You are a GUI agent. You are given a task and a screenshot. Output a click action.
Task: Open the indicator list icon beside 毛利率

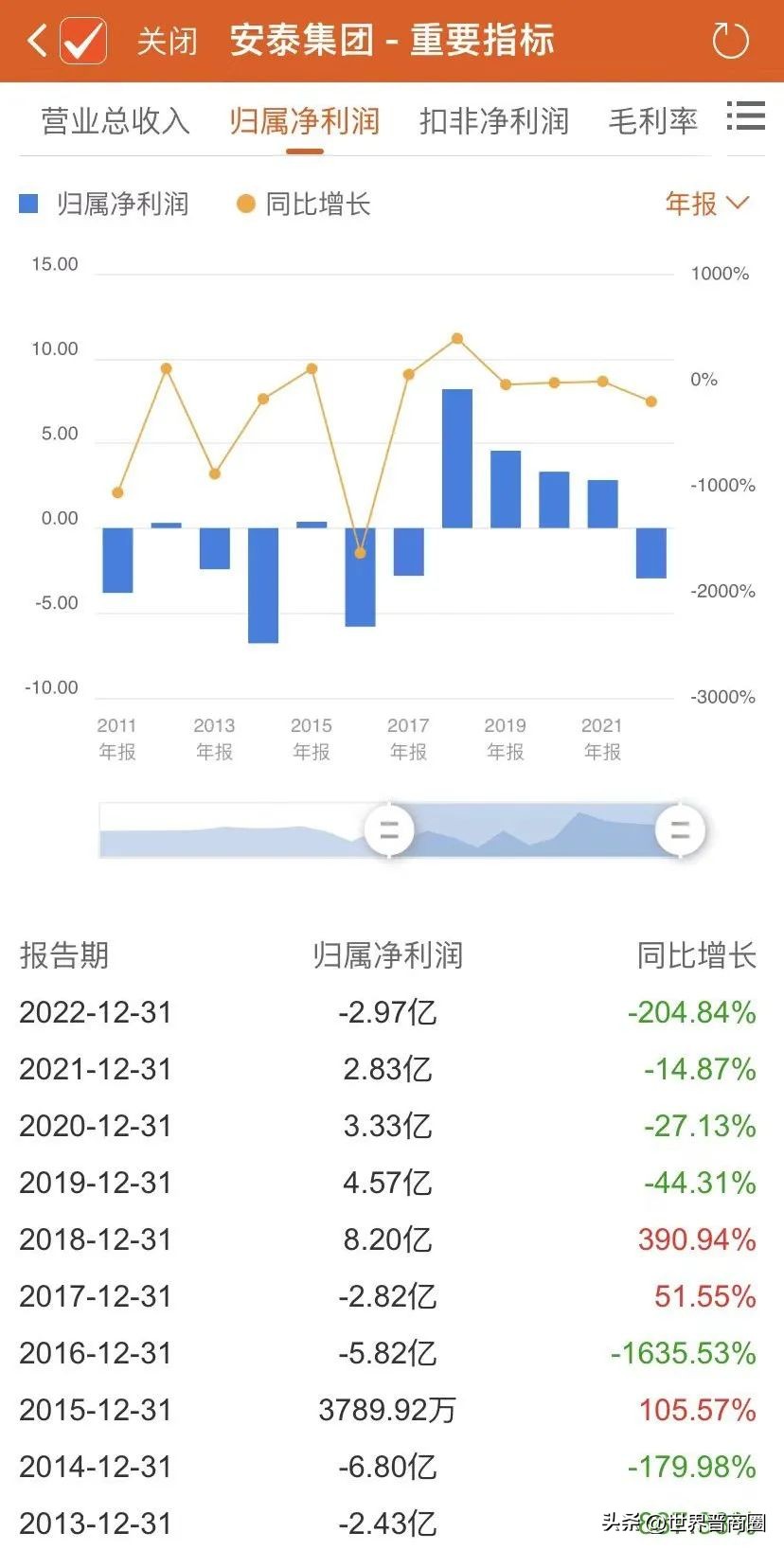click(x=746, y=117)
